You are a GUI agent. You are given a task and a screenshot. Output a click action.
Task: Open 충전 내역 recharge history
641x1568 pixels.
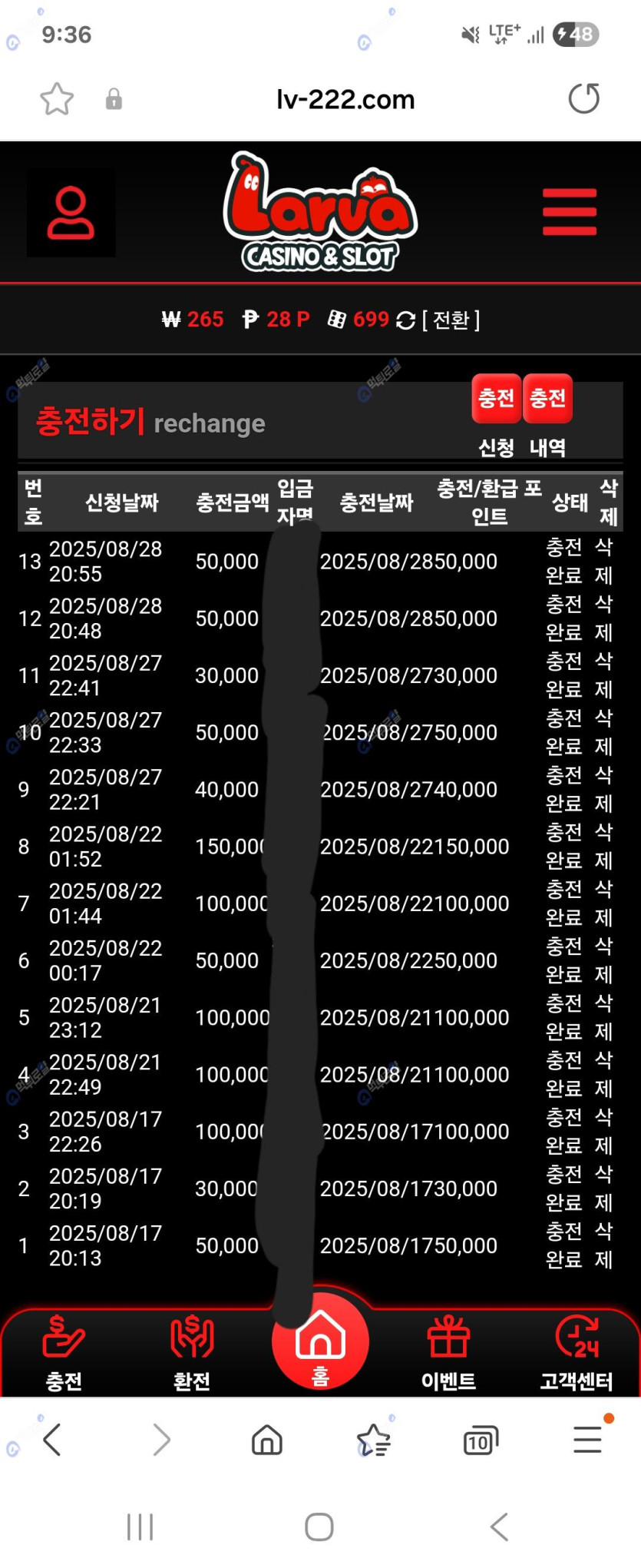[547, 399]
